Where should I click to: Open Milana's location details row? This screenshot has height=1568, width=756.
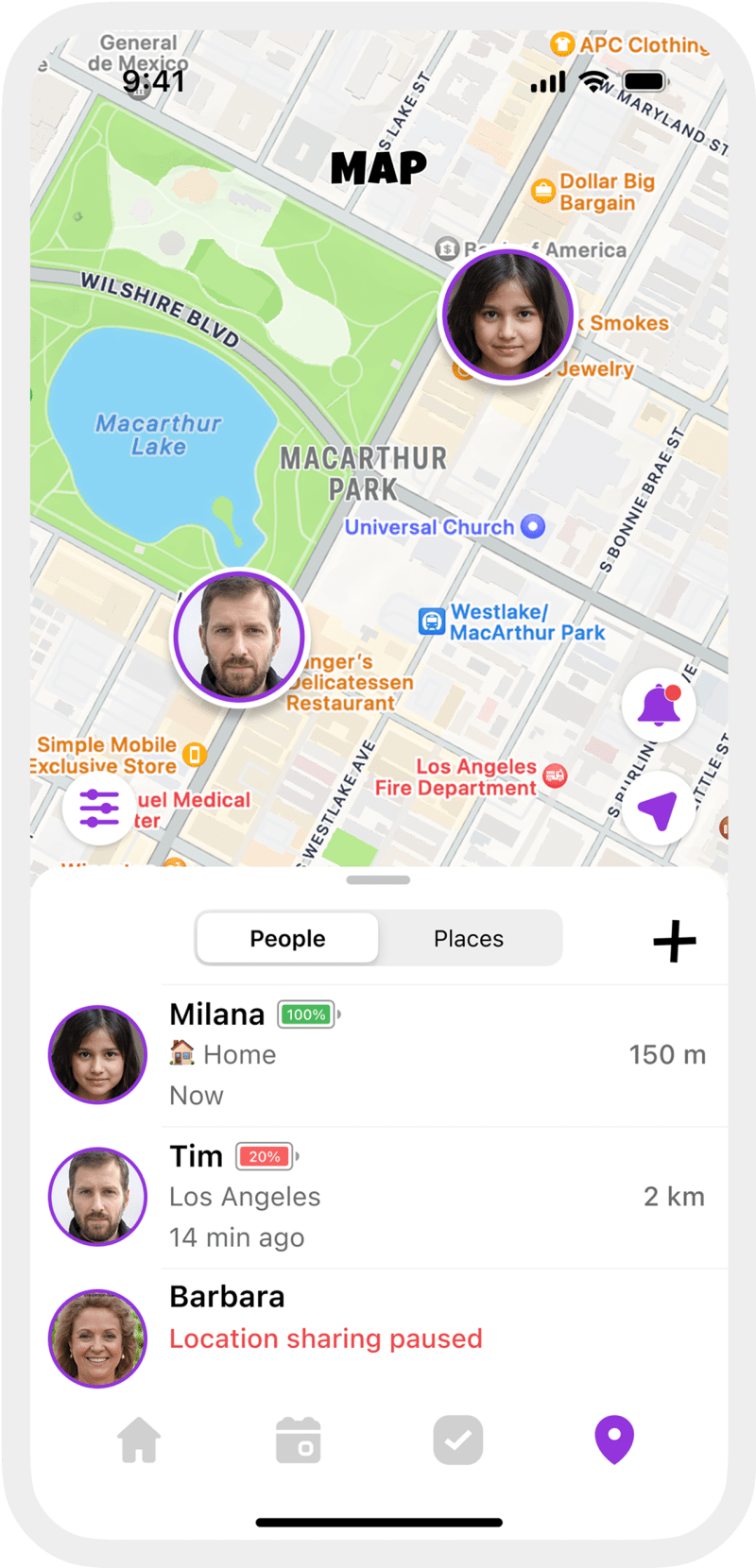pos(379,1055)
